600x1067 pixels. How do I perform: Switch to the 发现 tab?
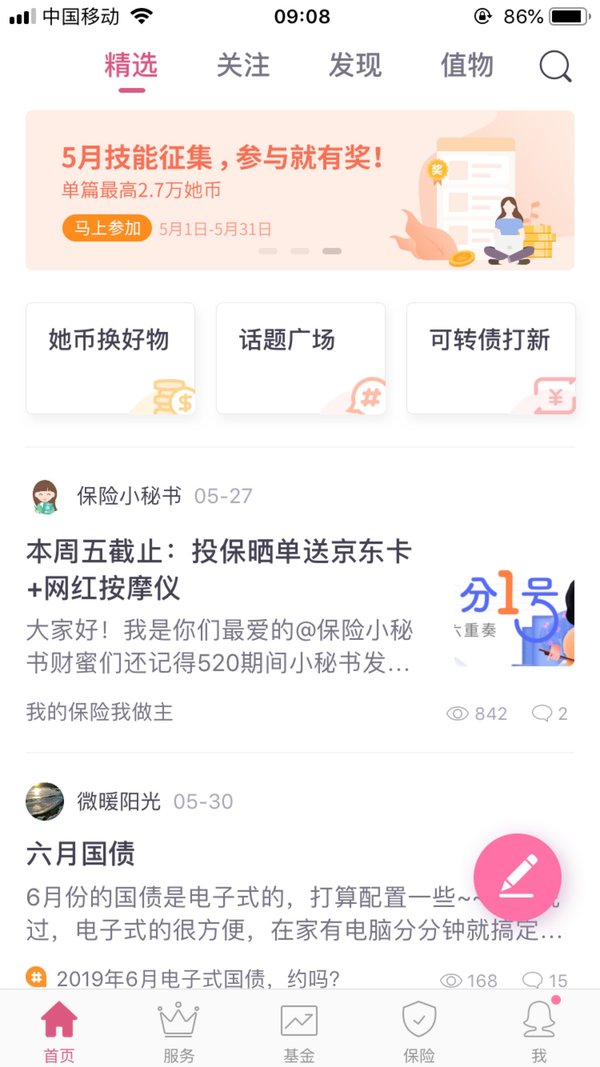coord(355,66)
